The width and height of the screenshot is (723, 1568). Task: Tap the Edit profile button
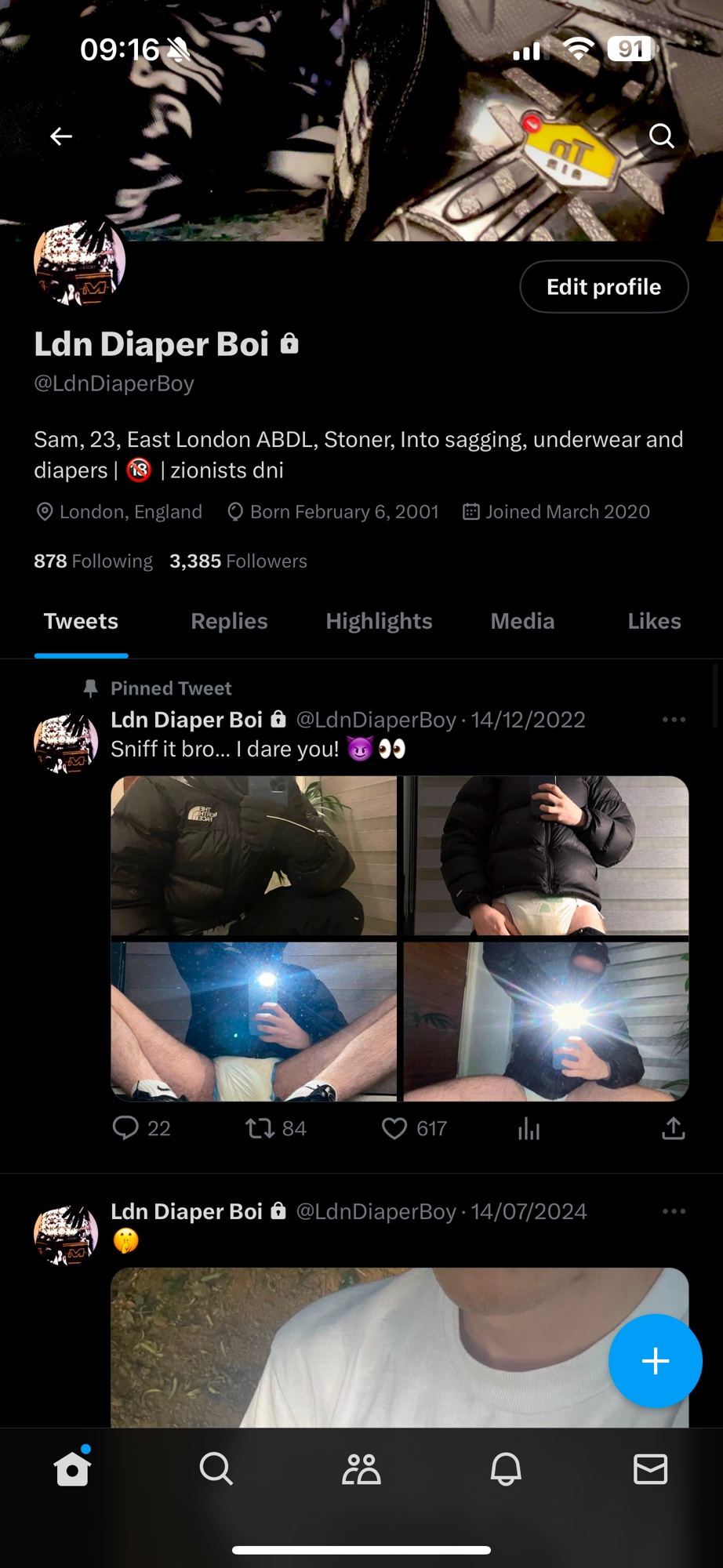coord(603,287)
